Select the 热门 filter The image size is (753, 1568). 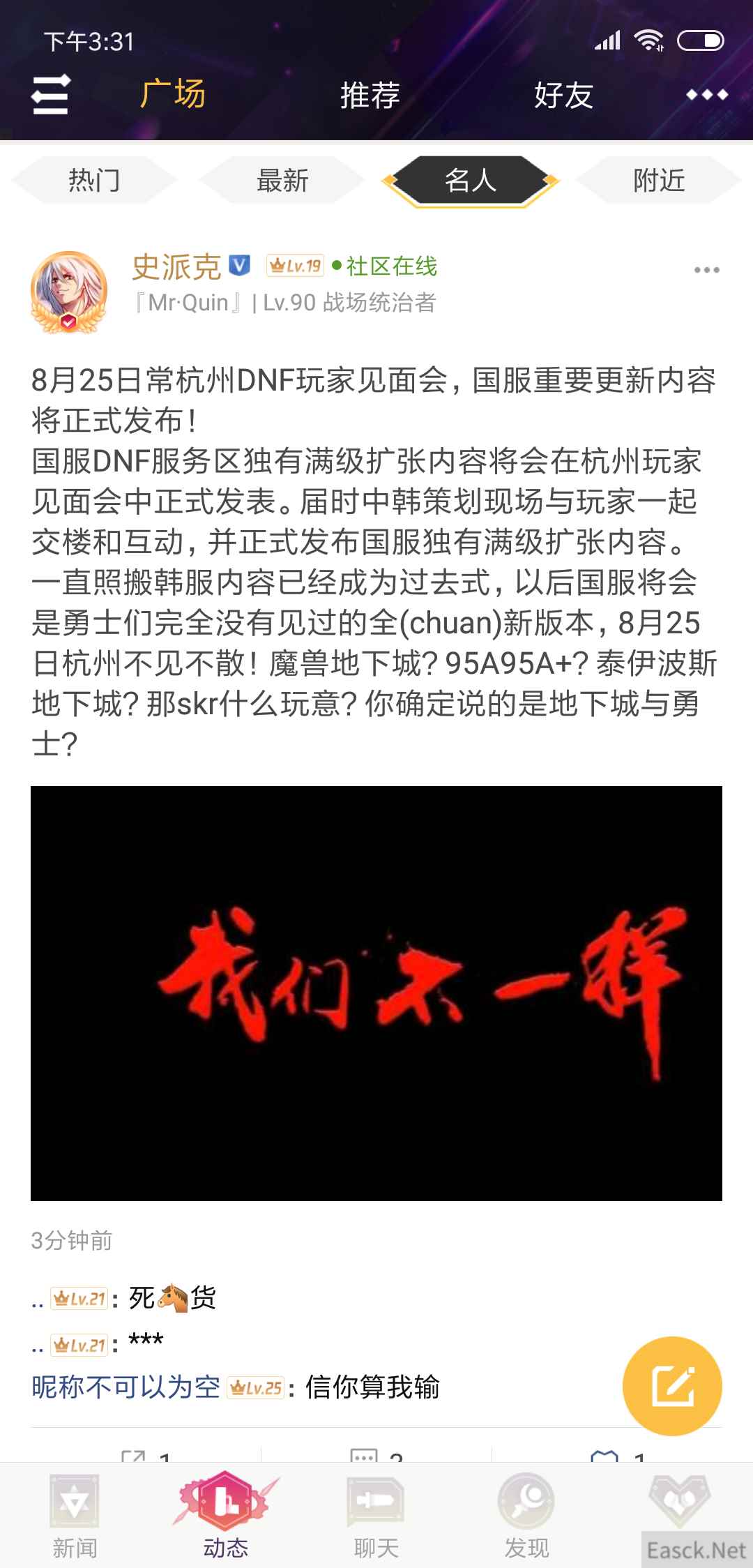[94, 181]
